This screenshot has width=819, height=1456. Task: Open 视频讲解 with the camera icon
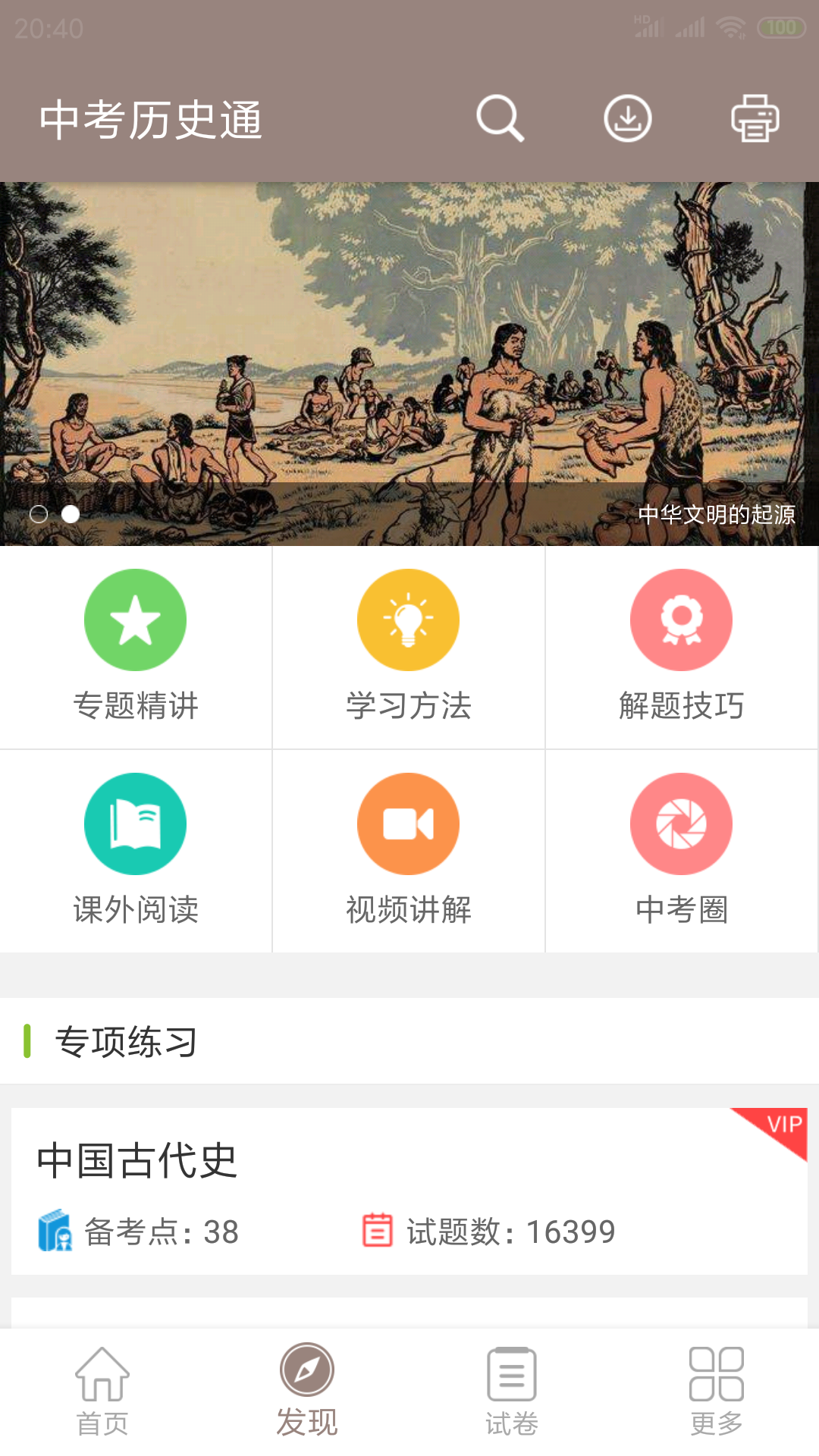[x=408, y=824]
